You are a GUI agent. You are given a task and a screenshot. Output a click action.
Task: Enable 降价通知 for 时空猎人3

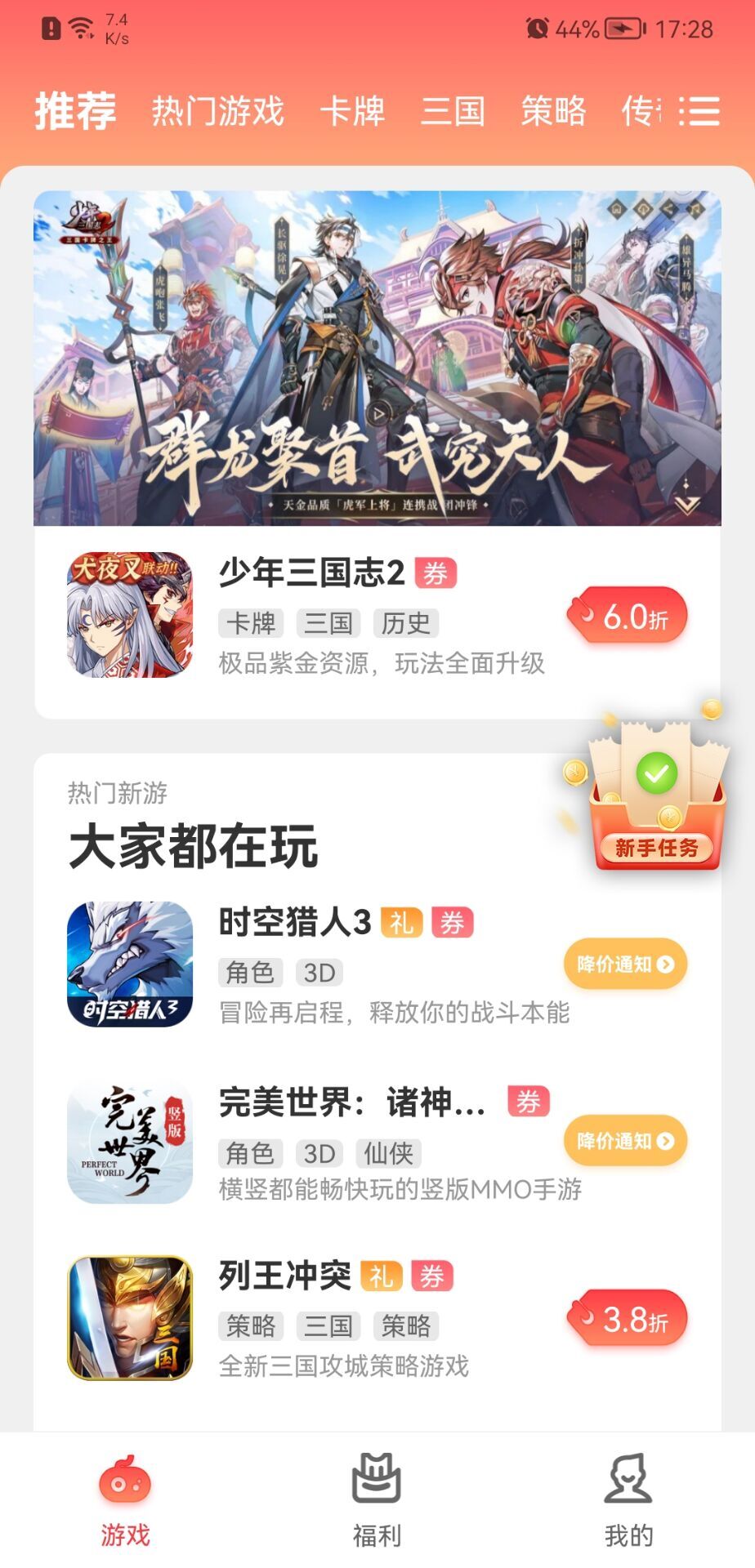coord(624,964)
